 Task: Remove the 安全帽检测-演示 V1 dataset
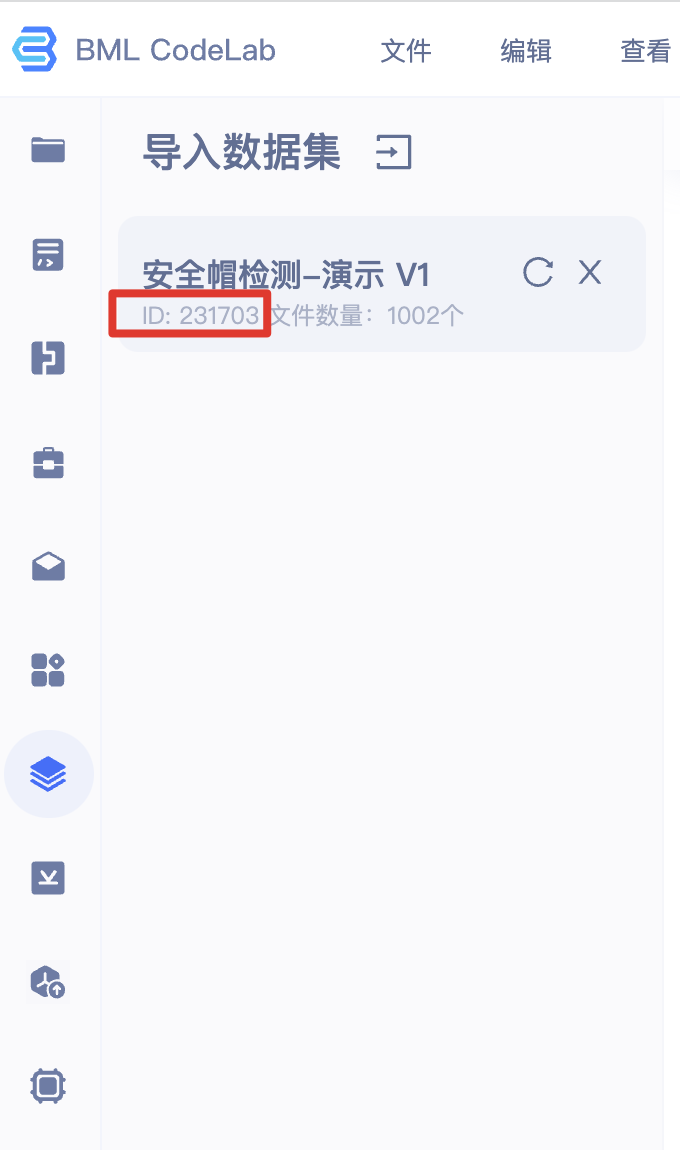[x=590, y=273]
